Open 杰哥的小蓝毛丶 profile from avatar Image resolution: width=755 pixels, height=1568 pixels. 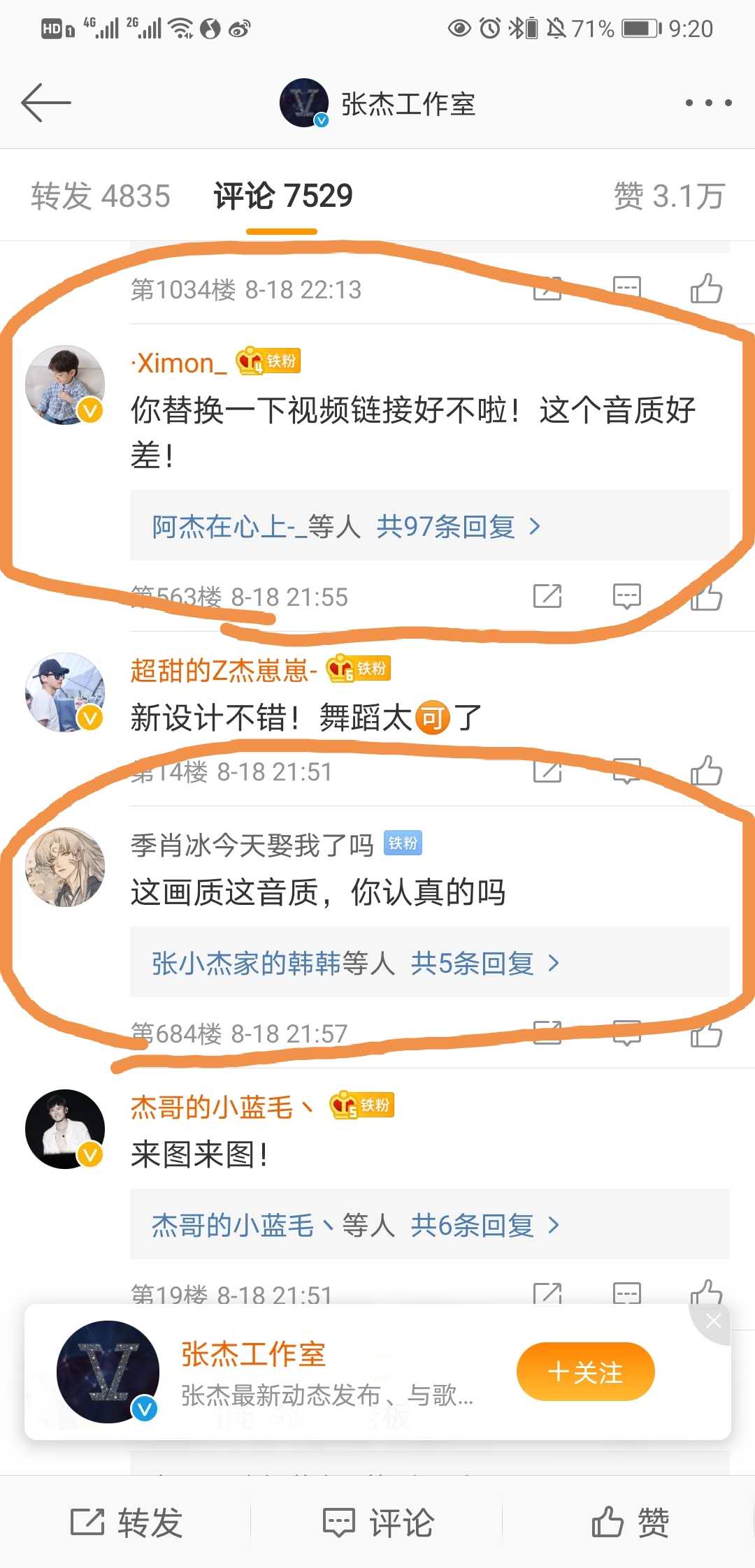[65, 1128]
